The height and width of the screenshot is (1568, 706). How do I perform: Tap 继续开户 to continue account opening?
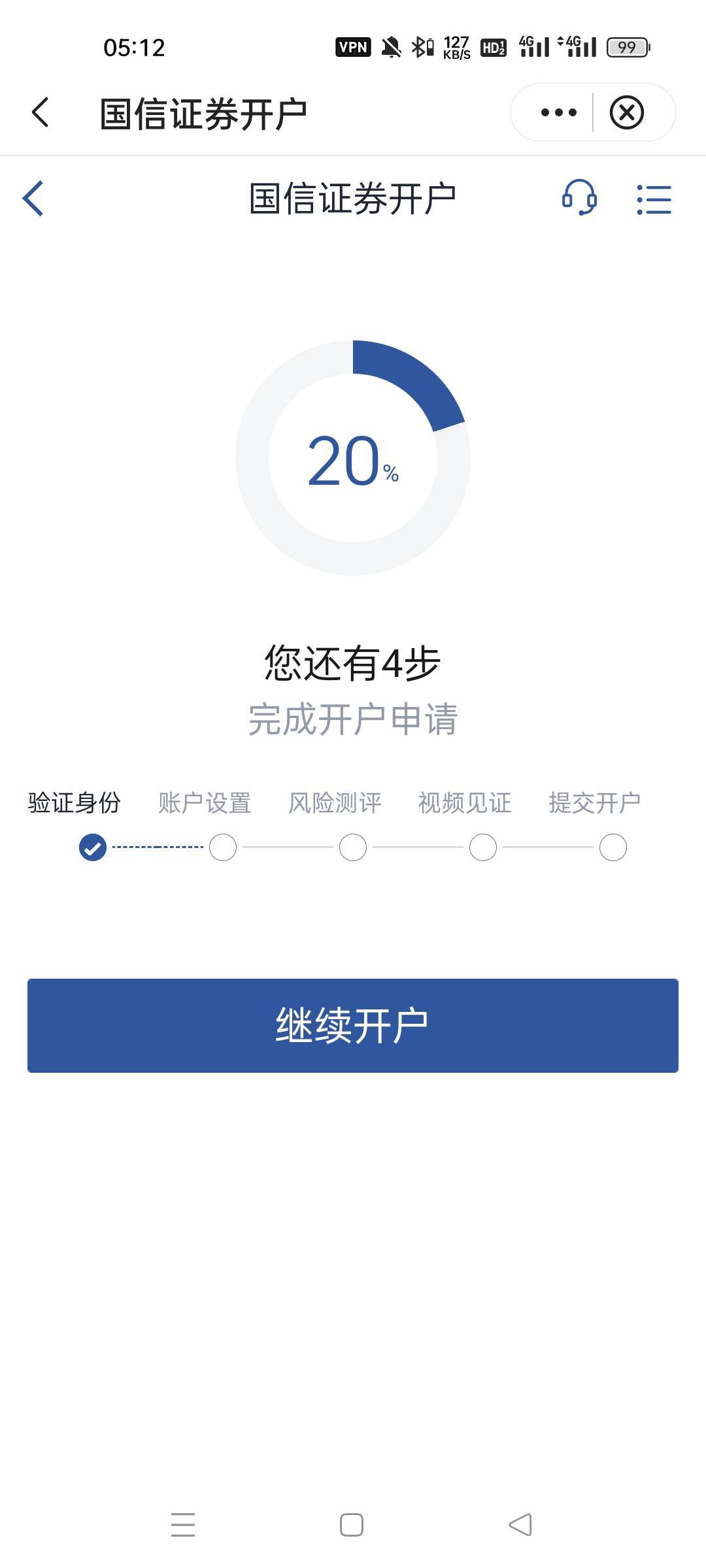pos(353,1025)
